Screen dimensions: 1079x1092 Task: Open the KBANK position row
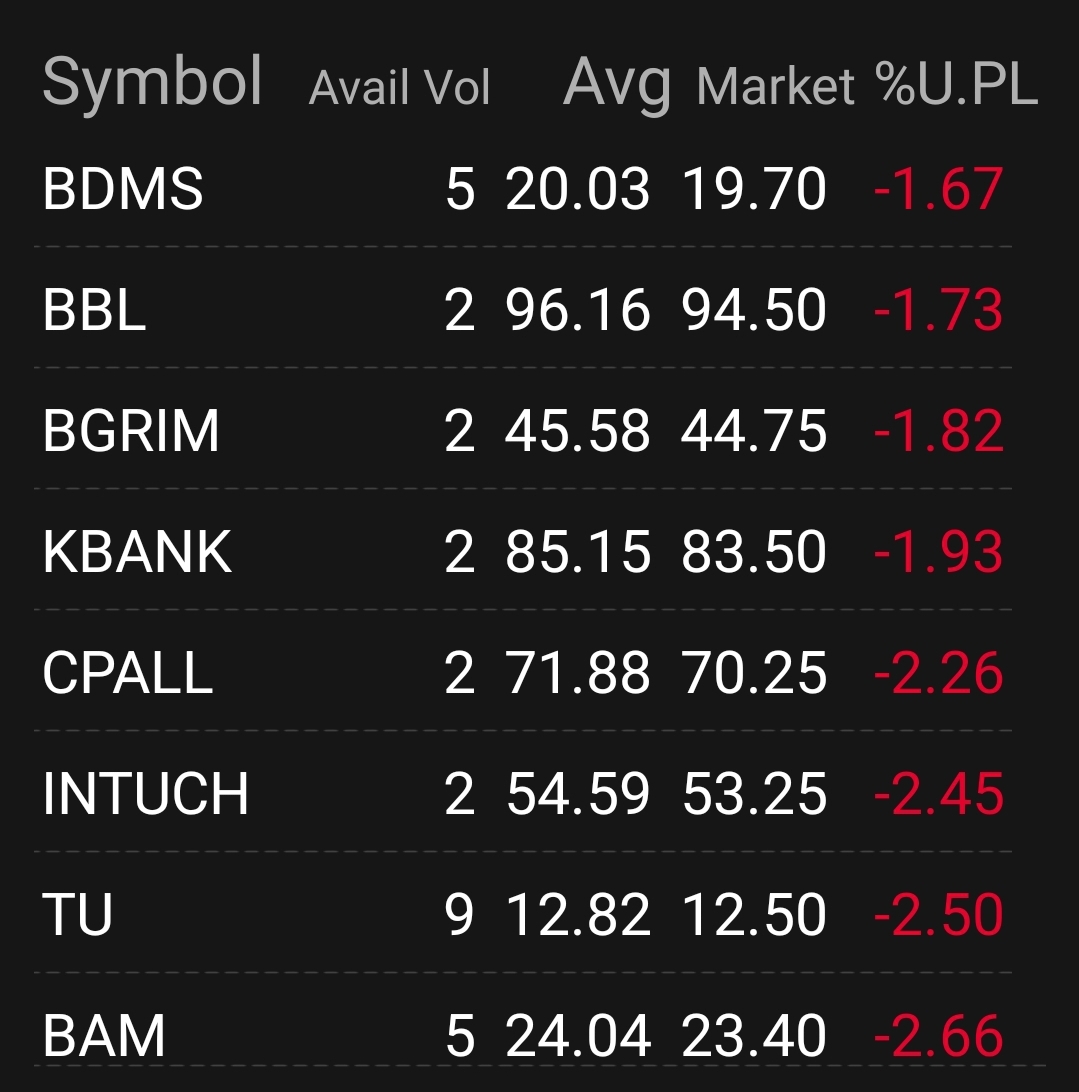[137, 552]
